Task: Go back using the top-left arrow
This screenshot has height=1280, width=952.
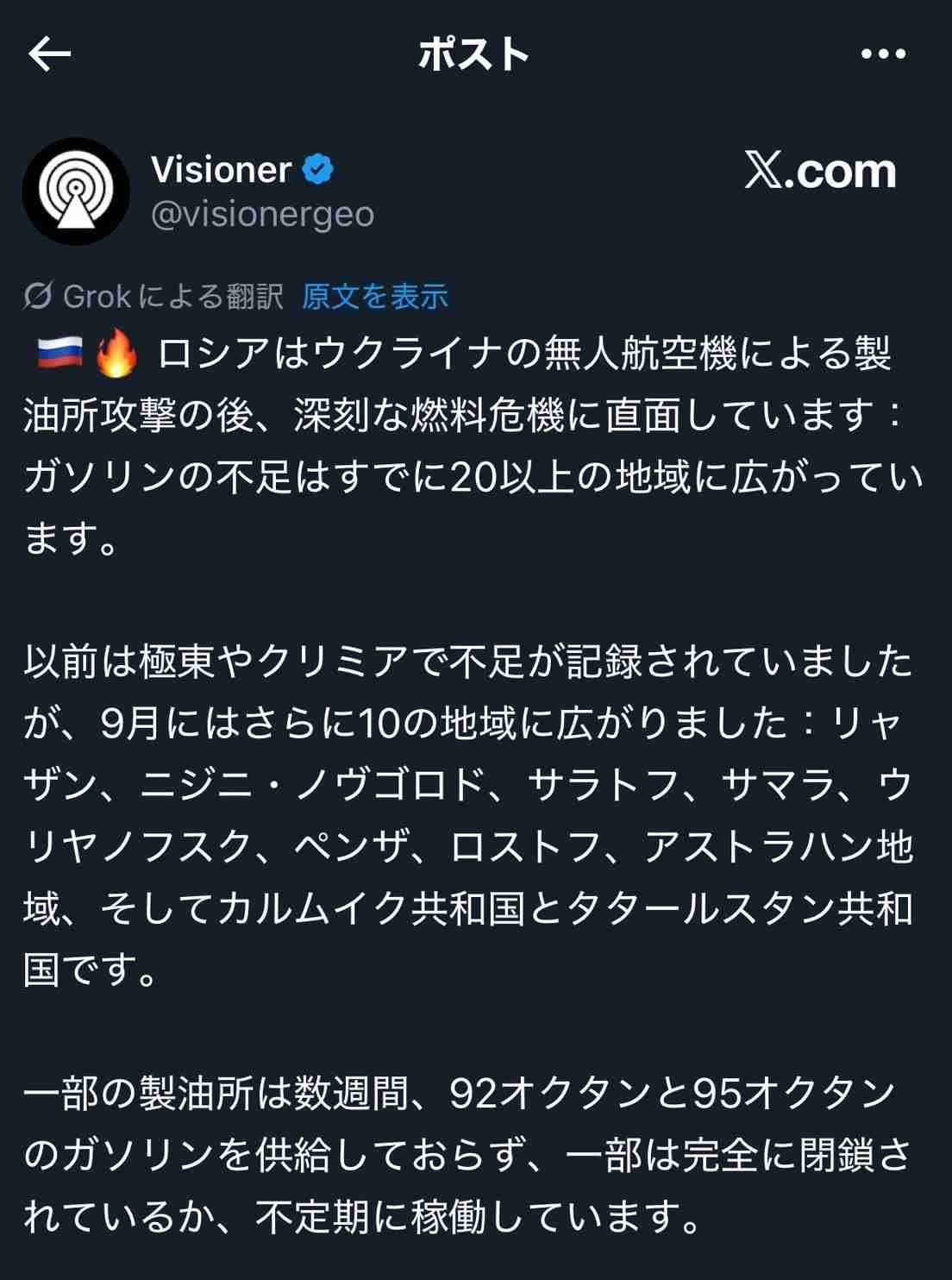Action: (49, 54)
